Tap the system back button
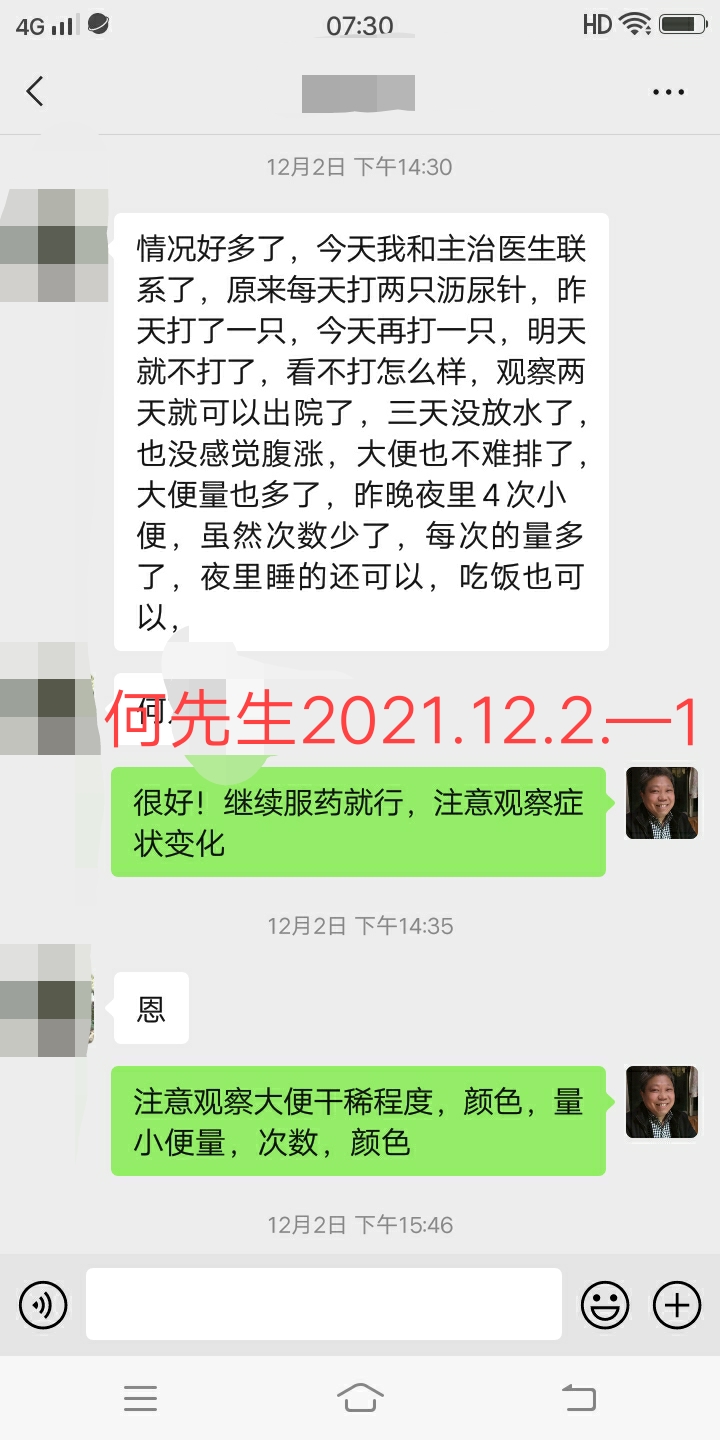Viewport: 720px width, 1440px height. pos(578,1397)
